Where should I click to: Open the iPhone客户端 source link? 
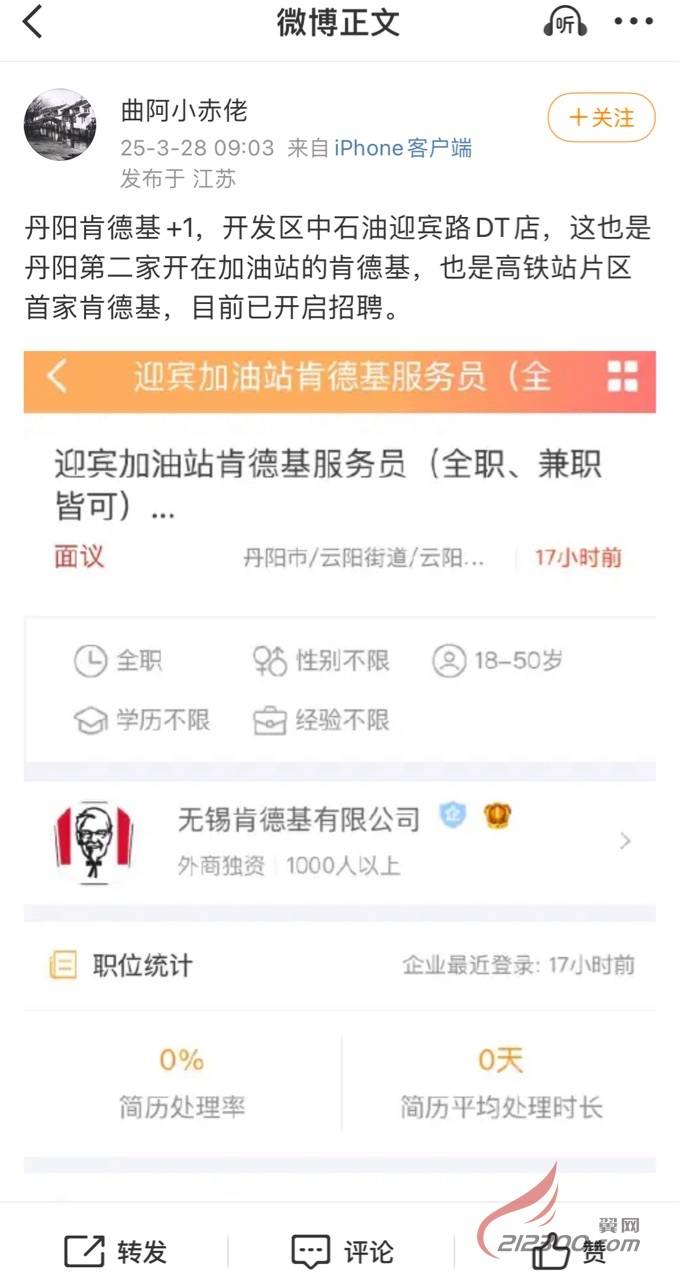(x=403, y=148)
